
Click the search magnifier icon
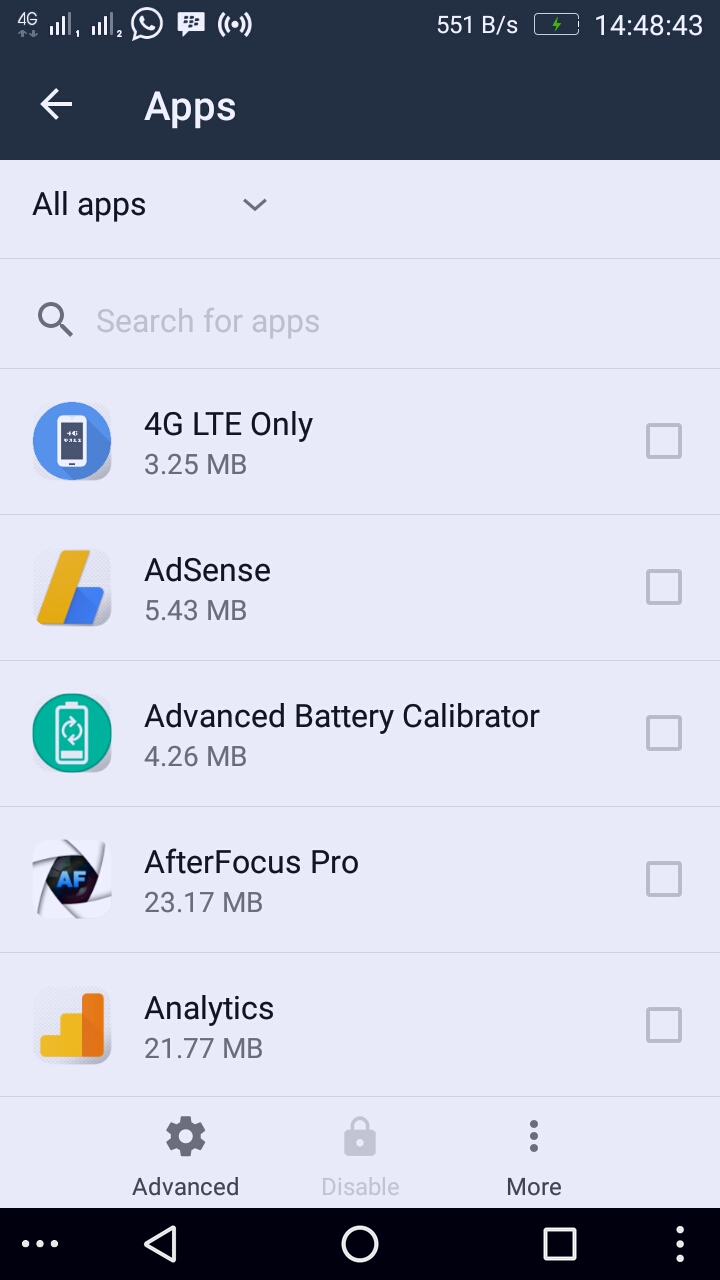coord(55,320)
